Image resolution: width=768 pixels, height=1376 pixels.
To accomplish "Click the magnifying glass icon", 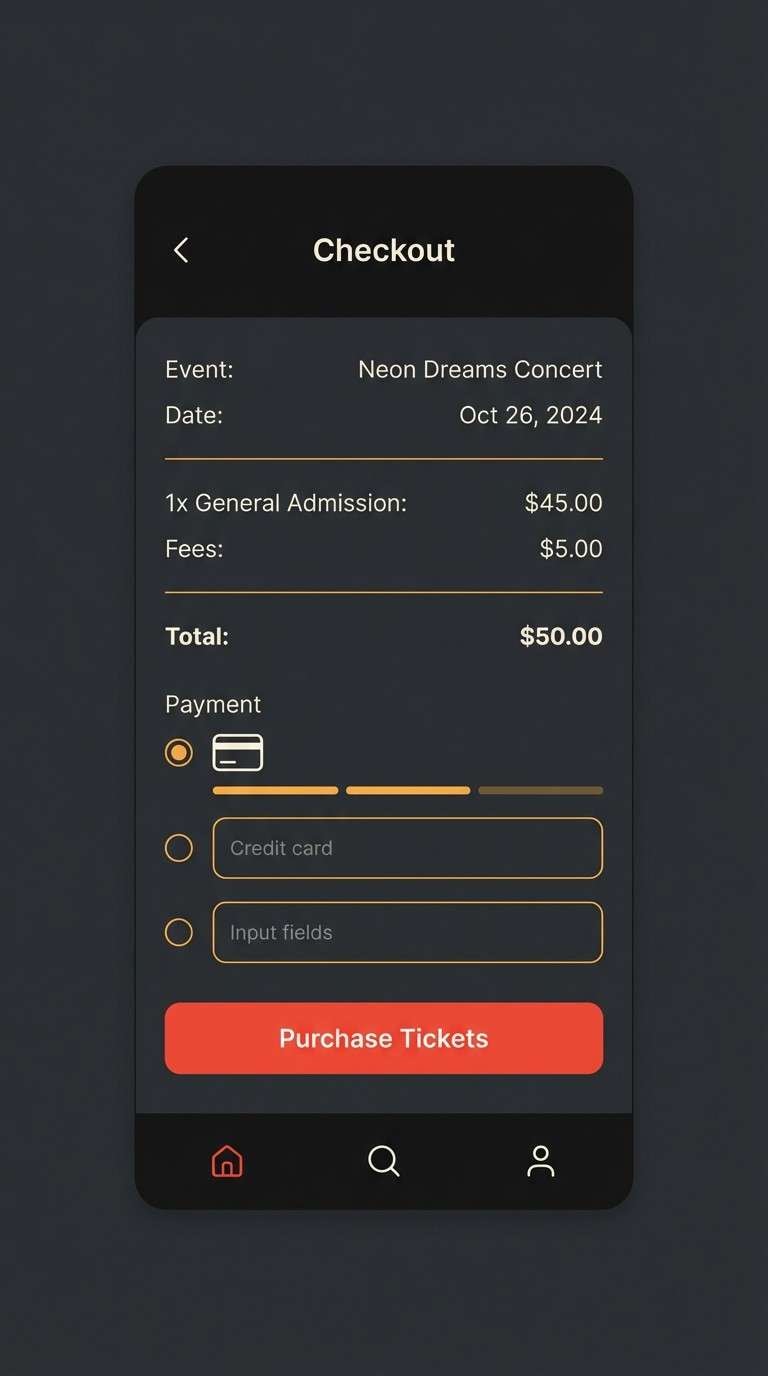I will [384, 1161].
